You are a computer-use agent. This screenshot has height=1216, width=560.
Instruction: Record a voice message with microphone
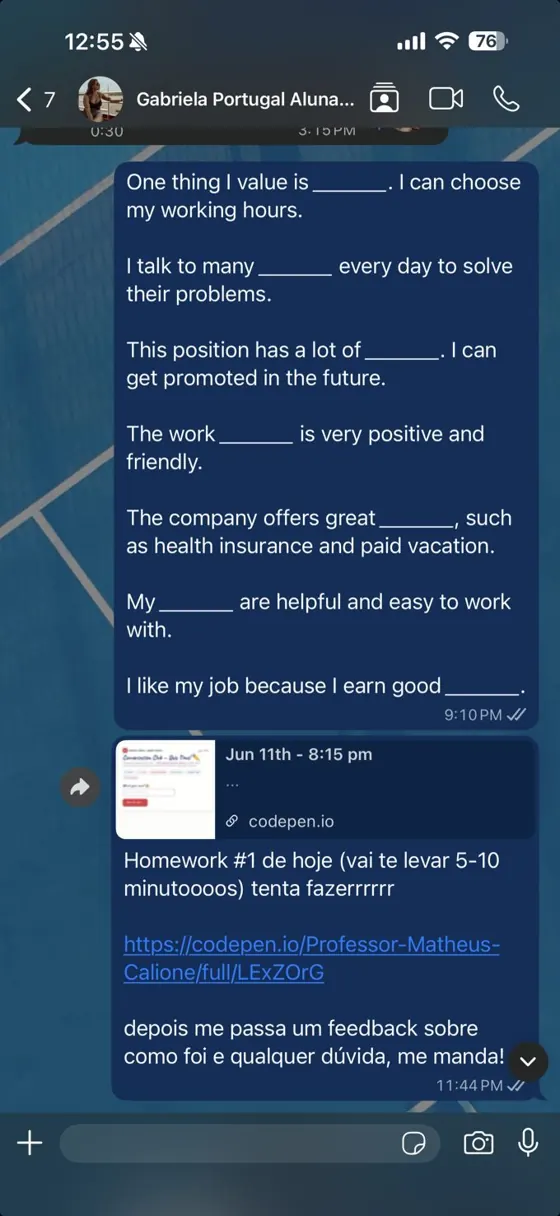coord(528,1143)
